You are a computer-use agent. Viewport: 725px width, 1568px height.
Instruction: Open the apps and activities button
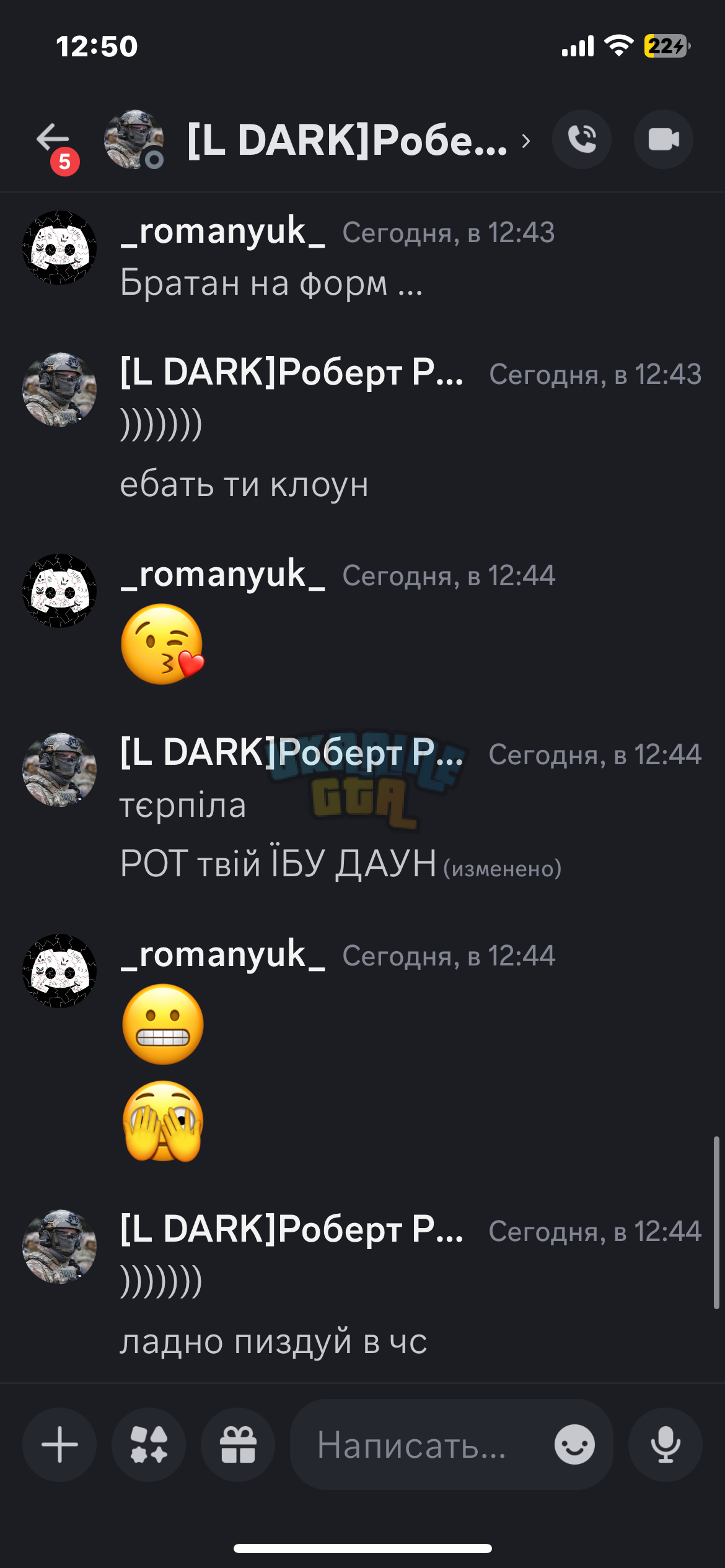(x=149, y=1444)
